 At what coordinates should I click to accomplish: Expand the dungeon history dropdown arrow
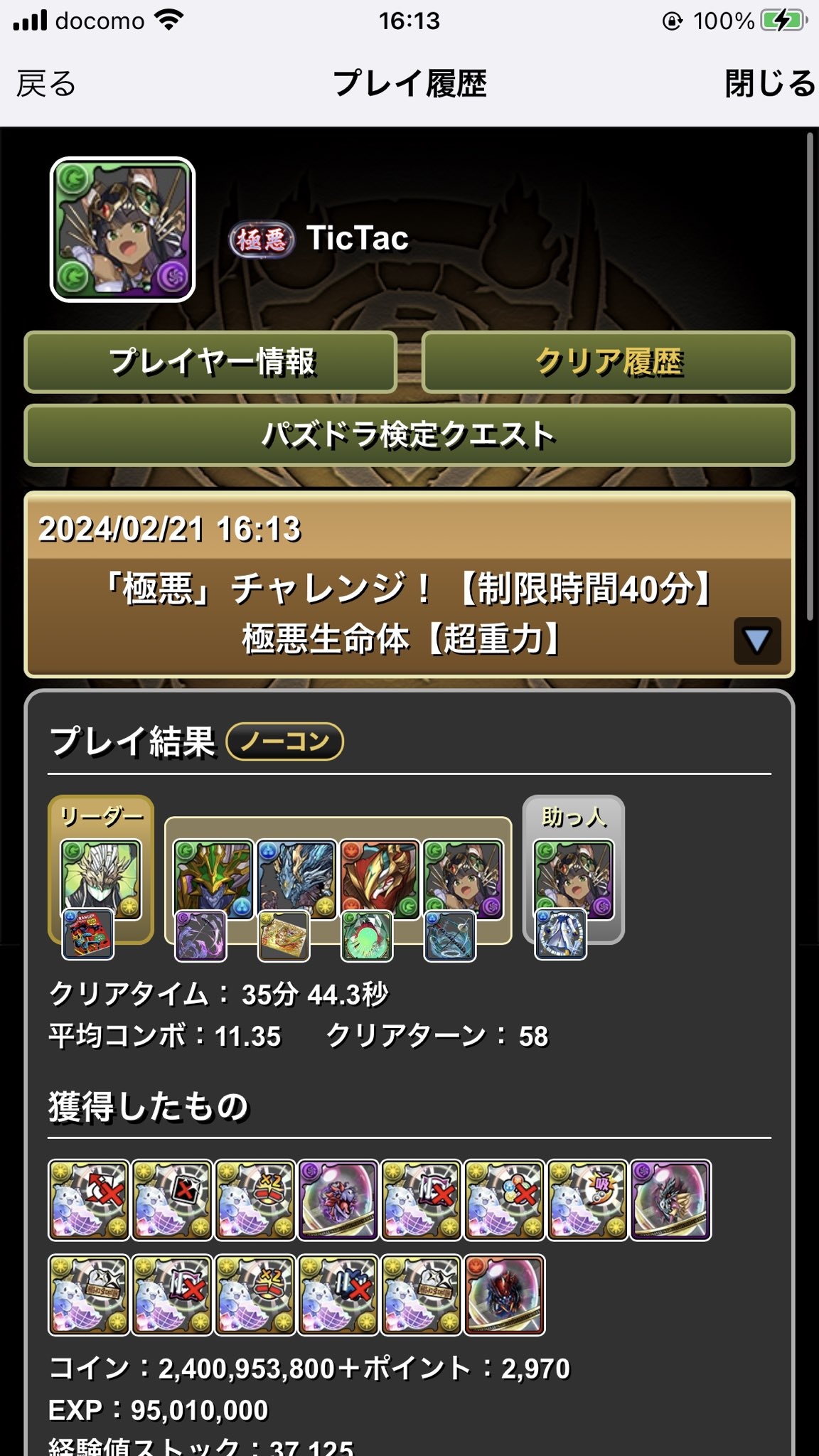[x=756, y=641]
